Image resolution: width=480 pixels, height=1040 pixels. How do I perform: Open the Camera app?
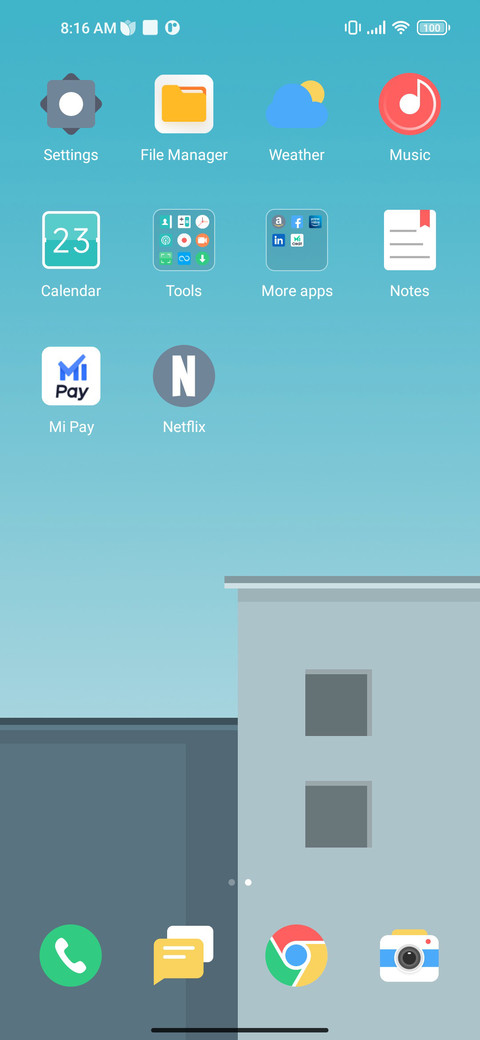410,955
